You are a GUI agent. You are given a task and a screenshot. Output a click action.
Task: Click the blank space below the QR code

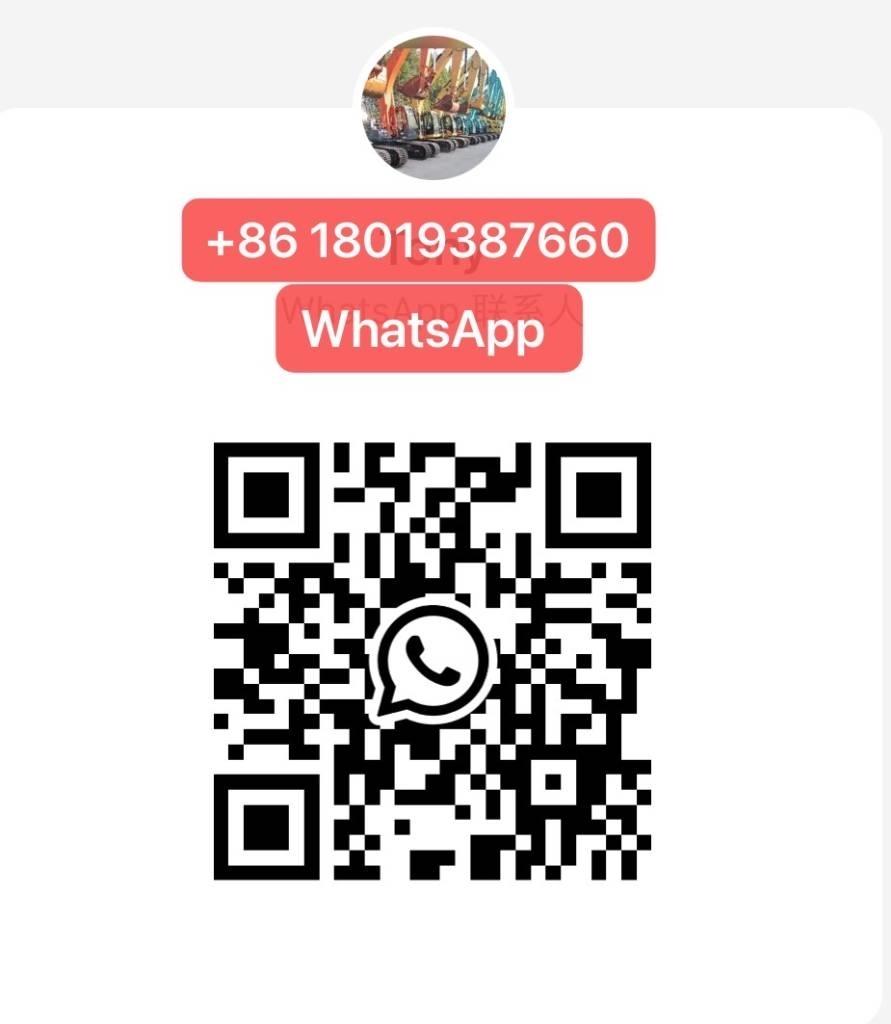click(434, 950)
